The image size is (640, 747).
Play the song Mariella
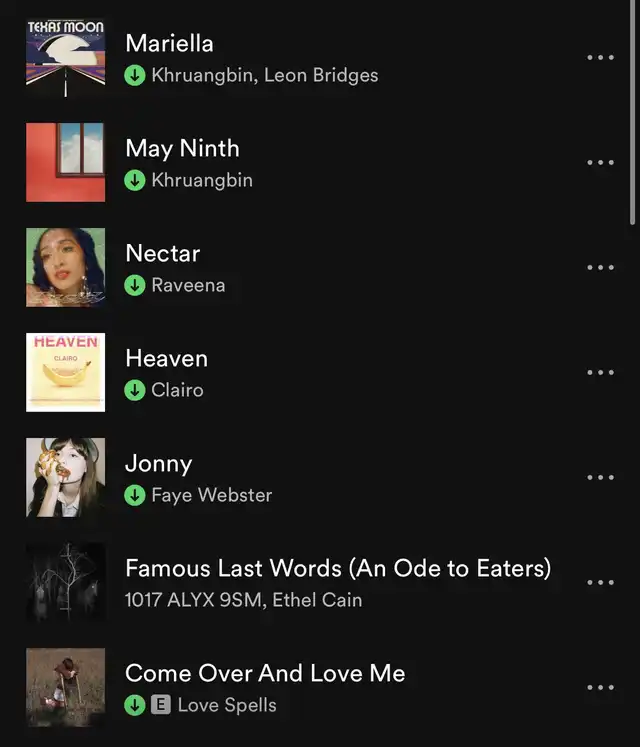(x=169, y=43)
